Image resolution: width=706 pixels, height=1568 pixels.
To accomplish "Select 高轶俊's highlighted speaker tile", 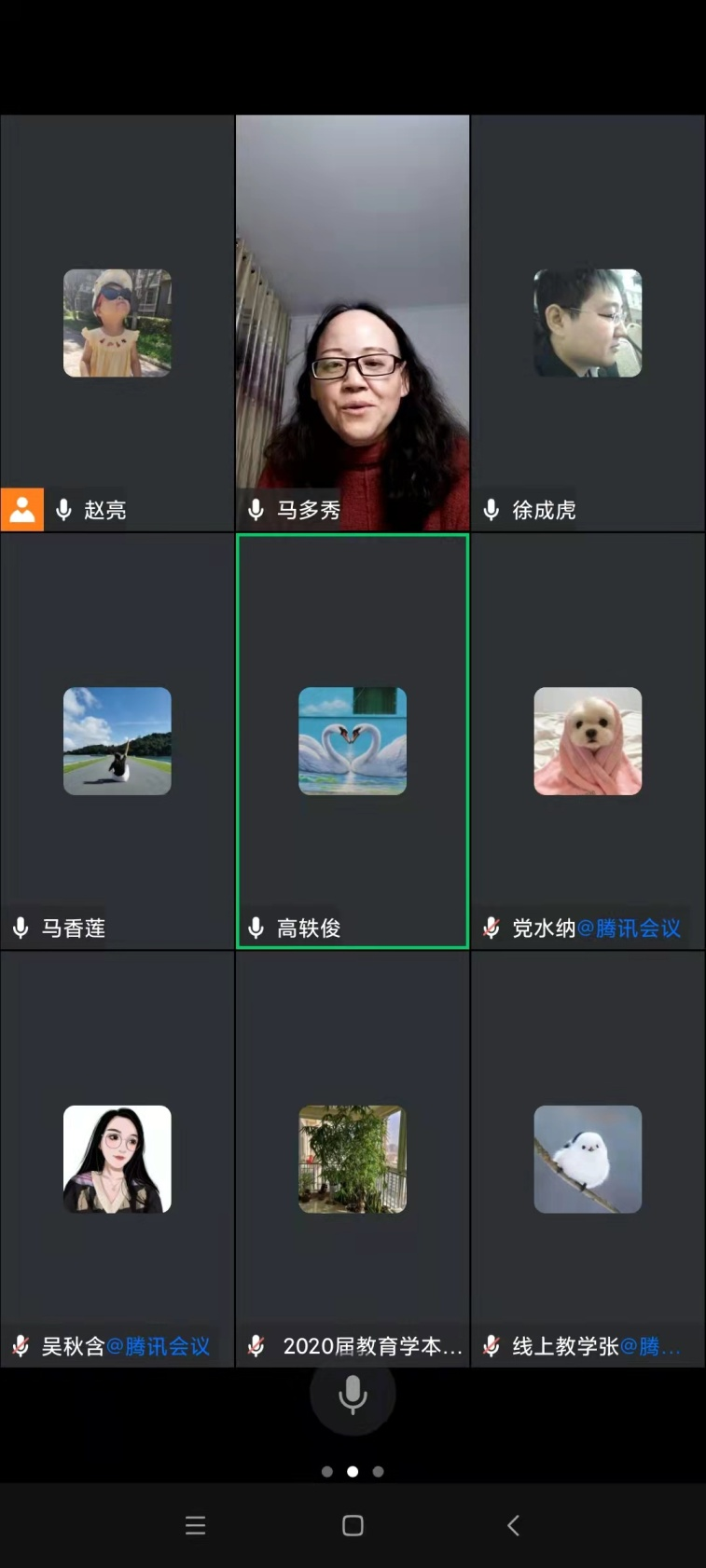I will [x=353, y=741].
